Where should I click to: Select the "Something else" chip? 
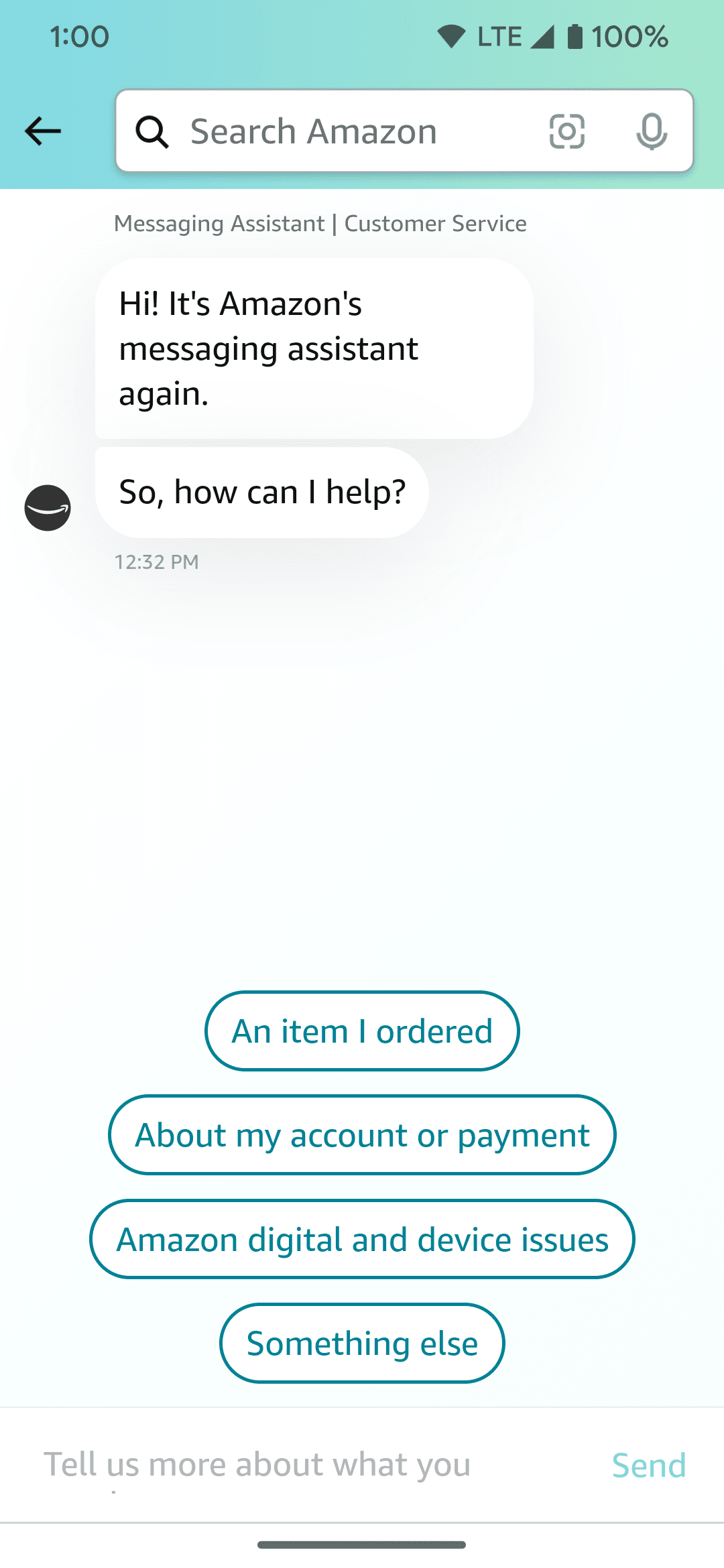point(362,1344)
